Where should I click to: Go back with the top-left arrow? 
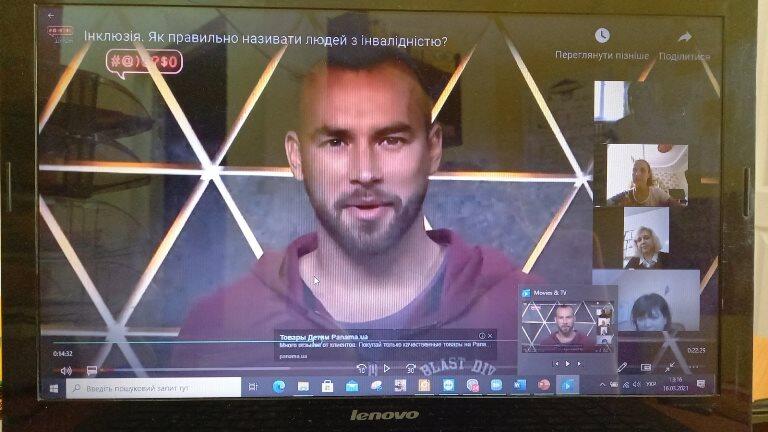coord(51,16)
